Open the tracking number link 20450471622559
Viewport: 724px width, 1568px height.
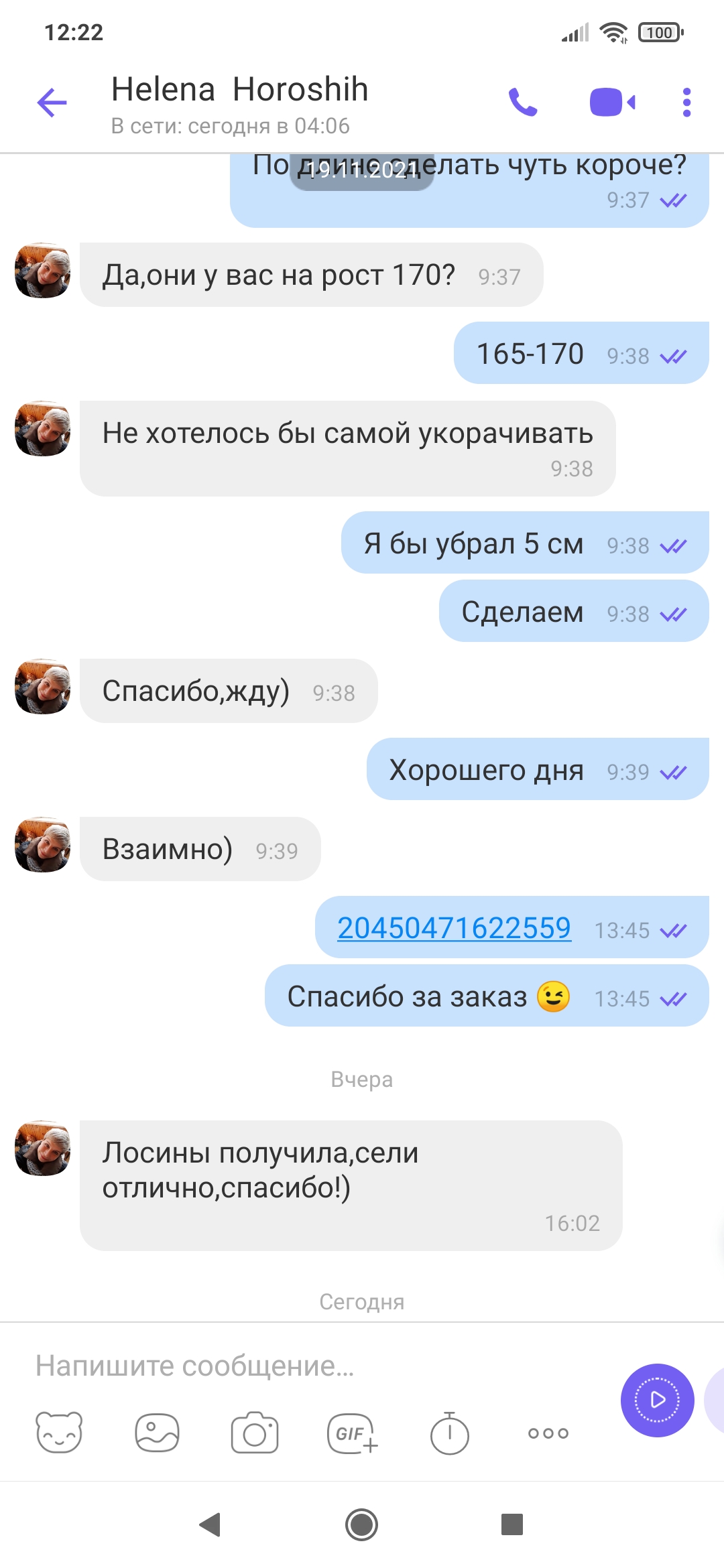pyautogui.click(x=454, y=928)
